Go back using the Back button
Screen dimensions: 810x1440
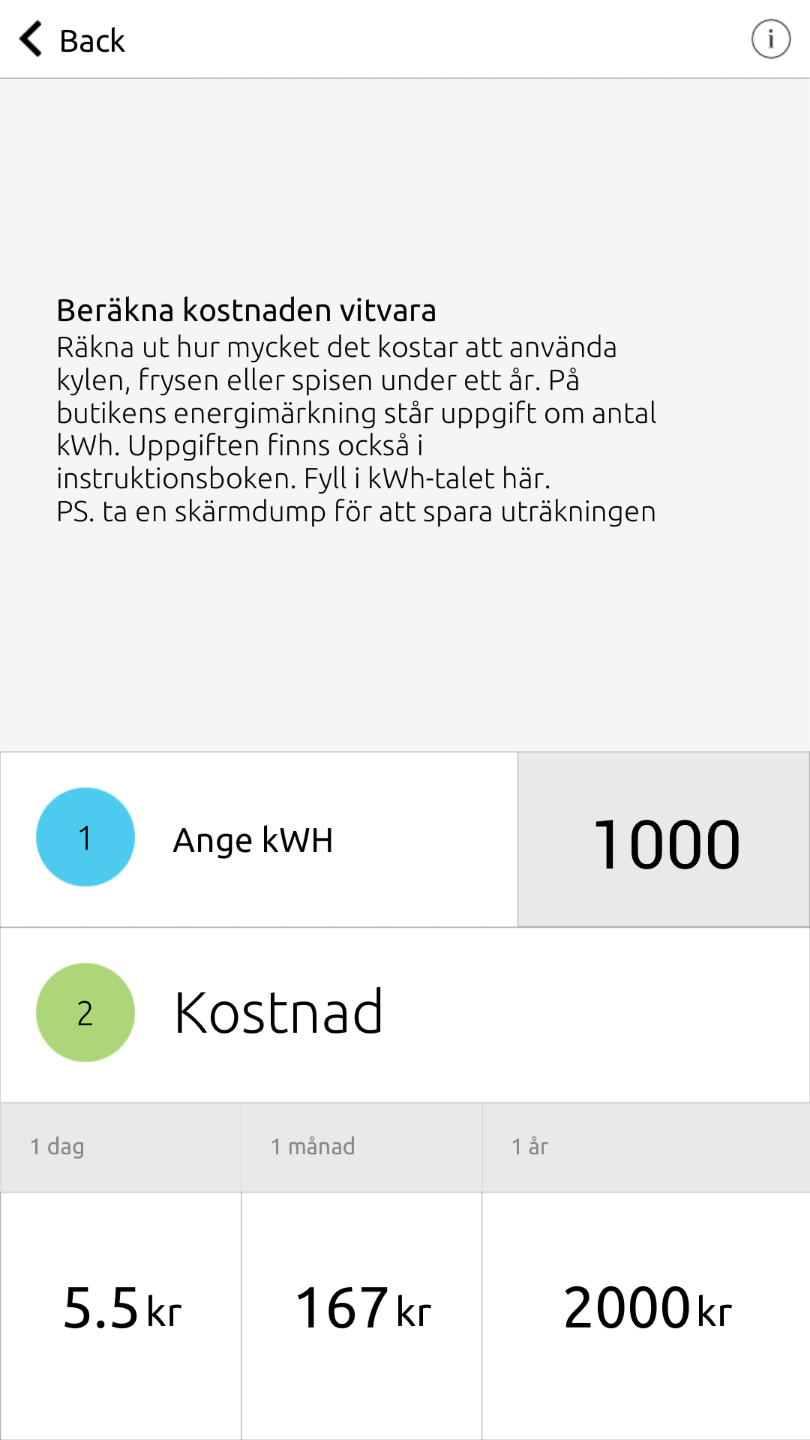click(x=72, y=40)
